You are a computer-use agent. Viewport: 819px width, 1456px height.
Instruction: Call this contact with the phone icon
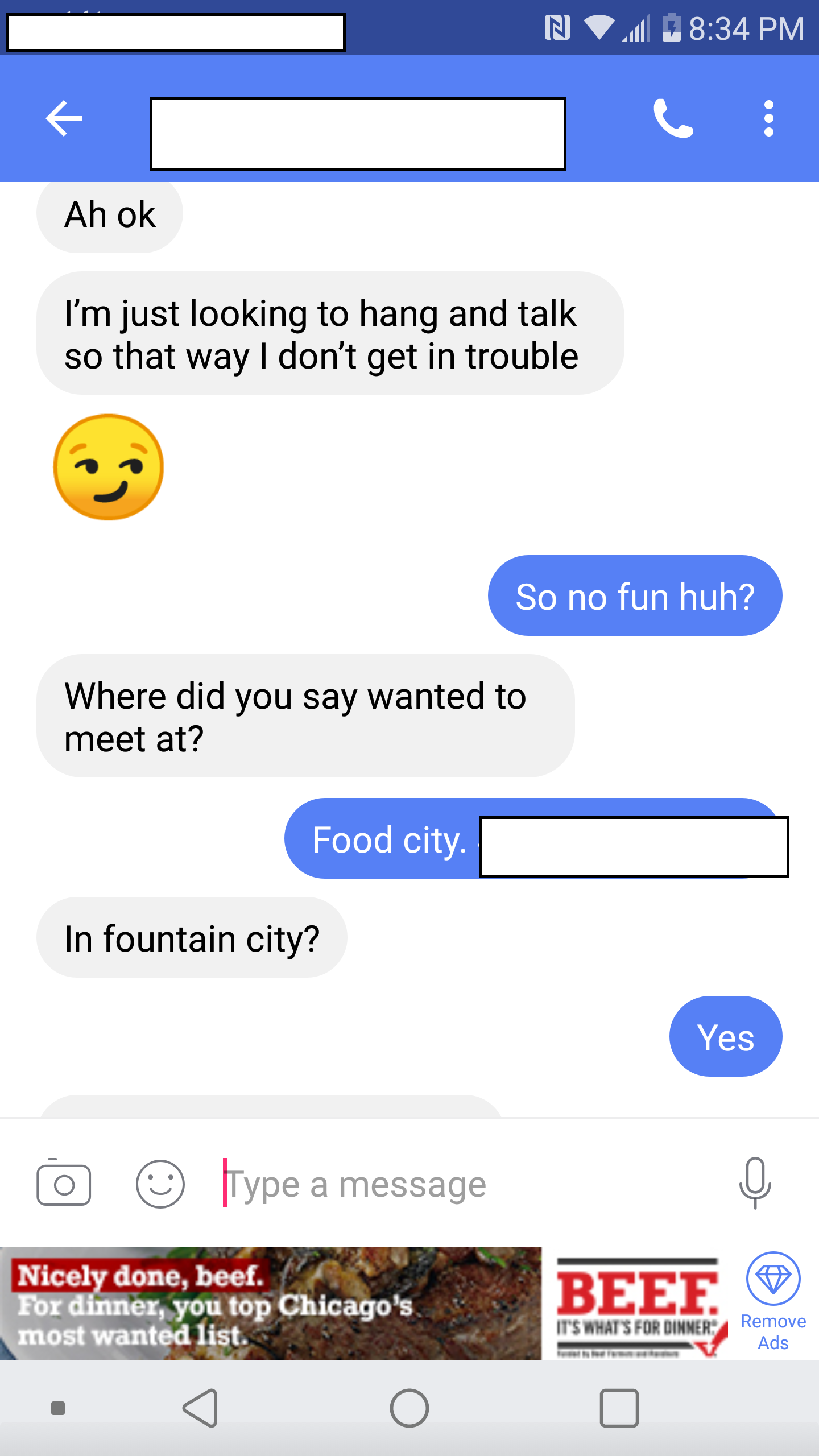673,118
